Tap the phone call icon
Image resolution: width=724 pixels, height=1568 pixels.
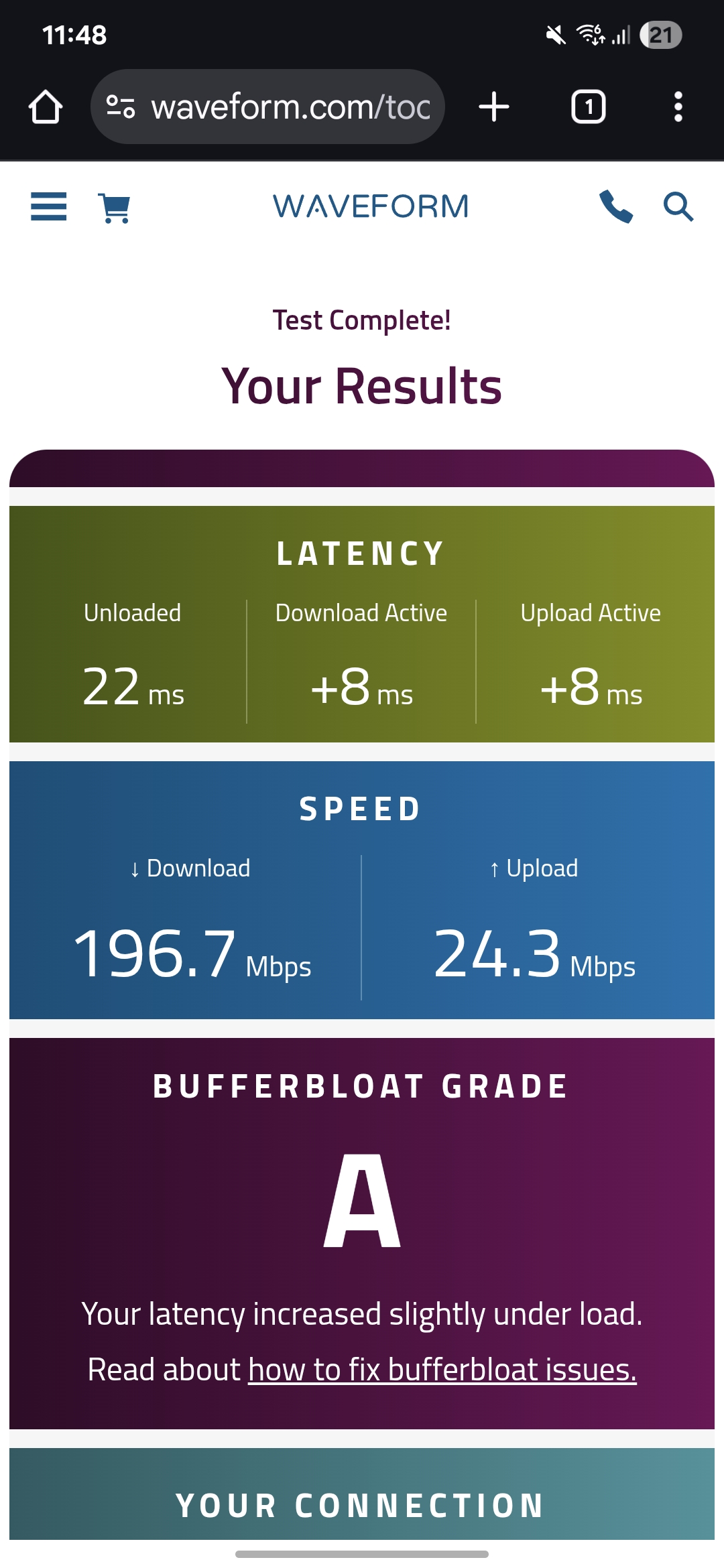[x=615, y=206]
